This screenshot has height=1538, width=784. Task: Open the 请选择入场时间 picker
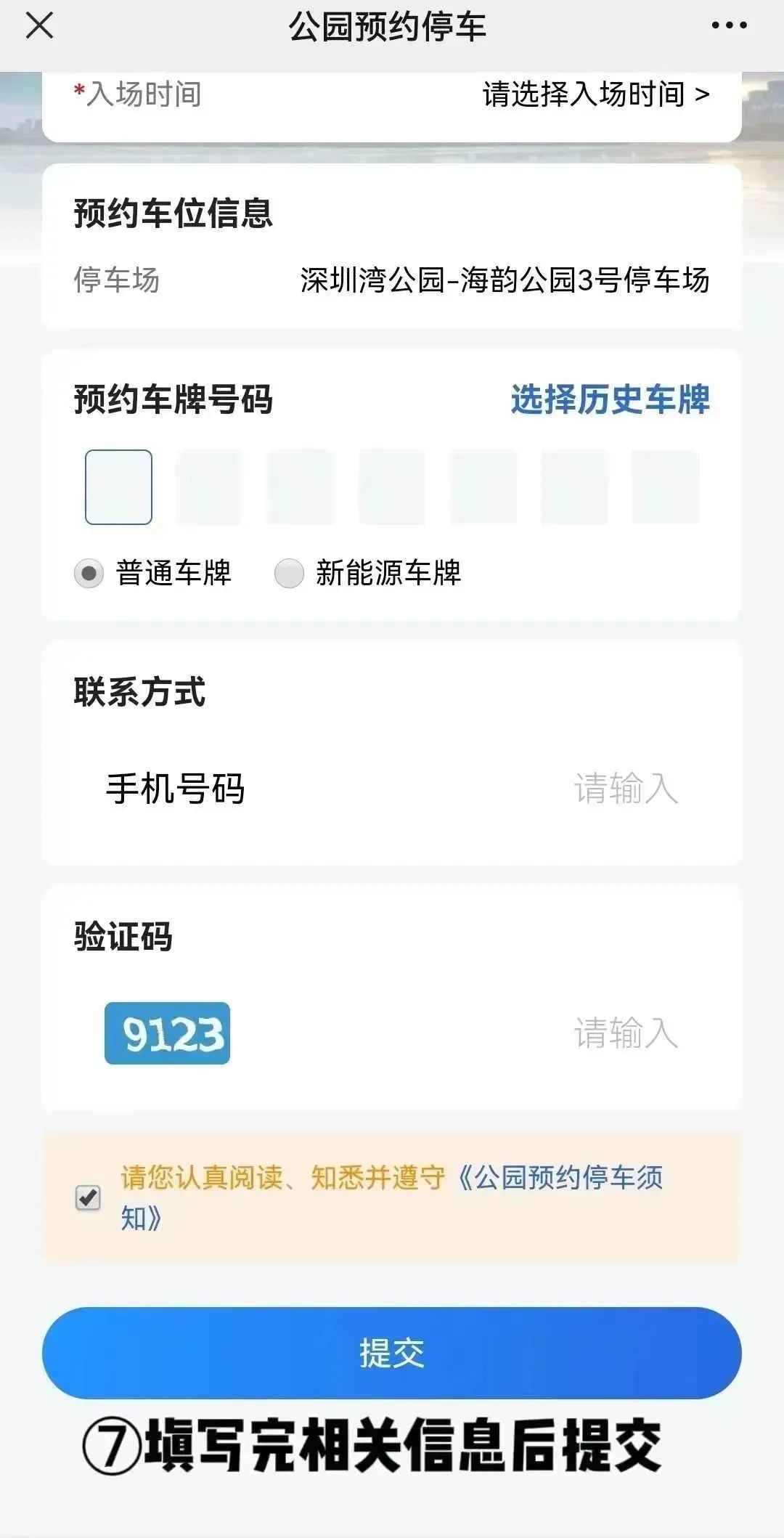click(595, 94)
